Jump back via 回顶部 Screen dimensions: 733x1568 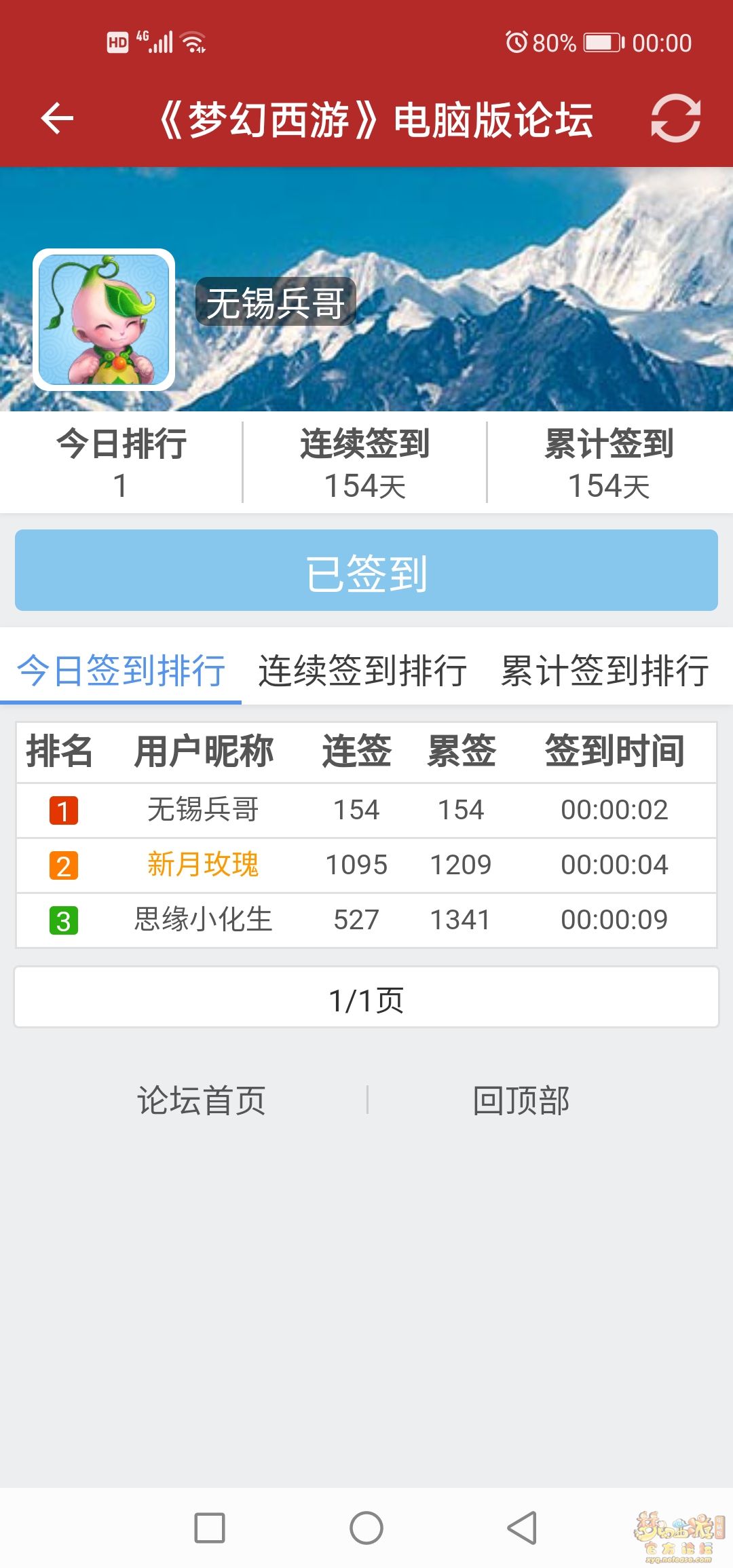tap(521, 1100)
